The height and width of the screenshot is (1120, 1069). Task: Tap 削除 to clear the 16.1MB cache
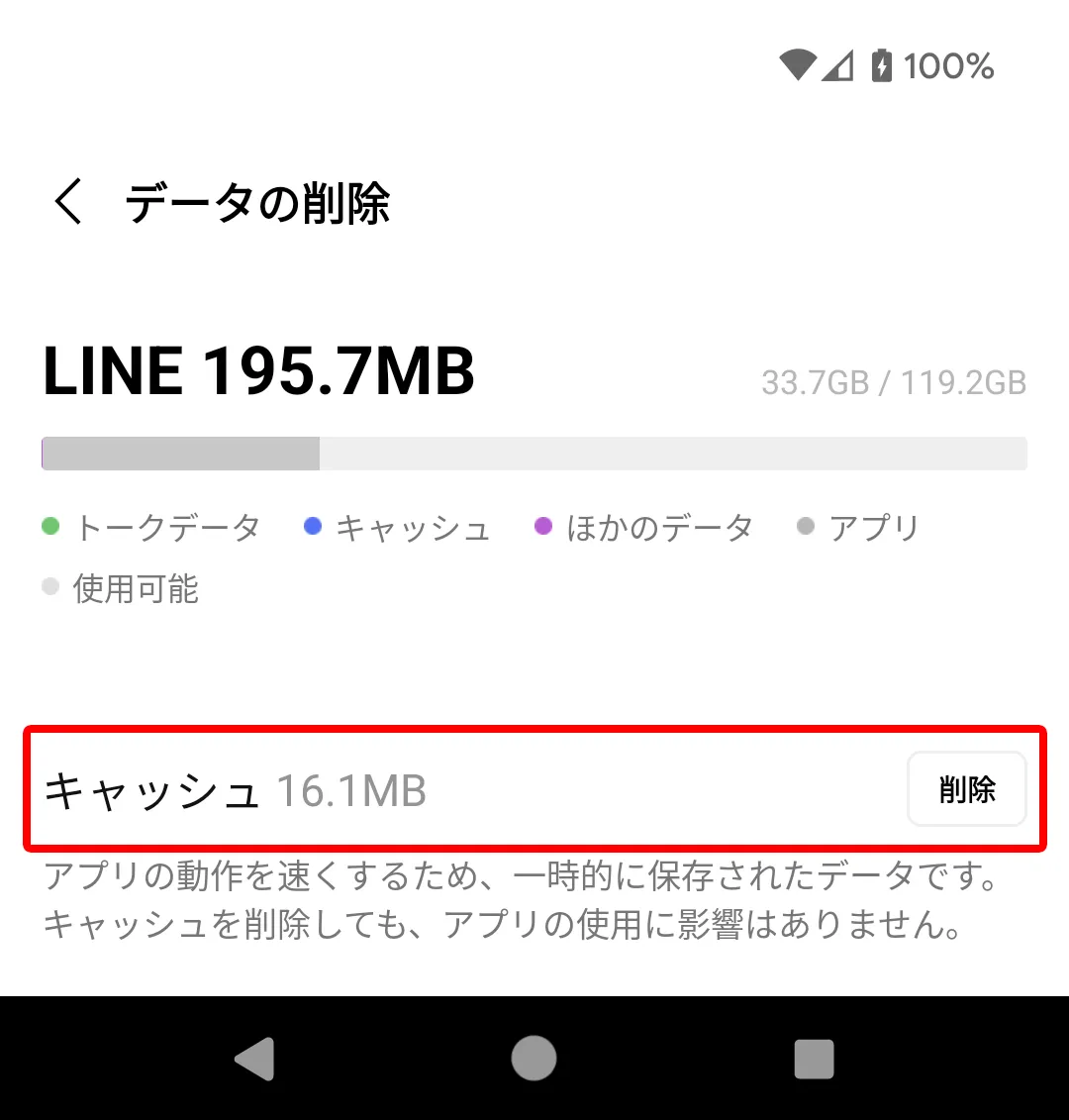pos(966,789)
